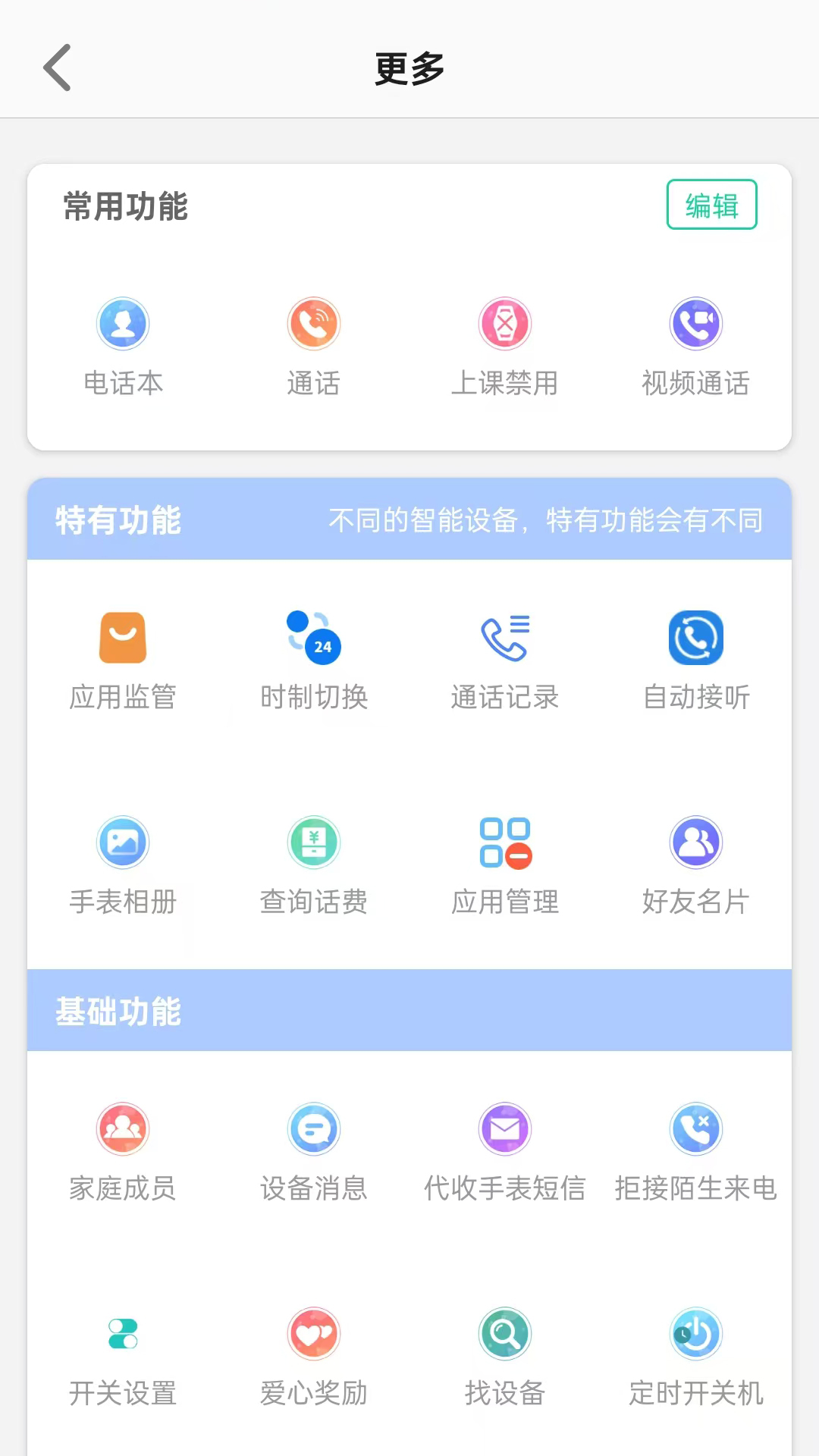
Task: Tap the 编辑 button for 常用功能
Action: (711, 205)
